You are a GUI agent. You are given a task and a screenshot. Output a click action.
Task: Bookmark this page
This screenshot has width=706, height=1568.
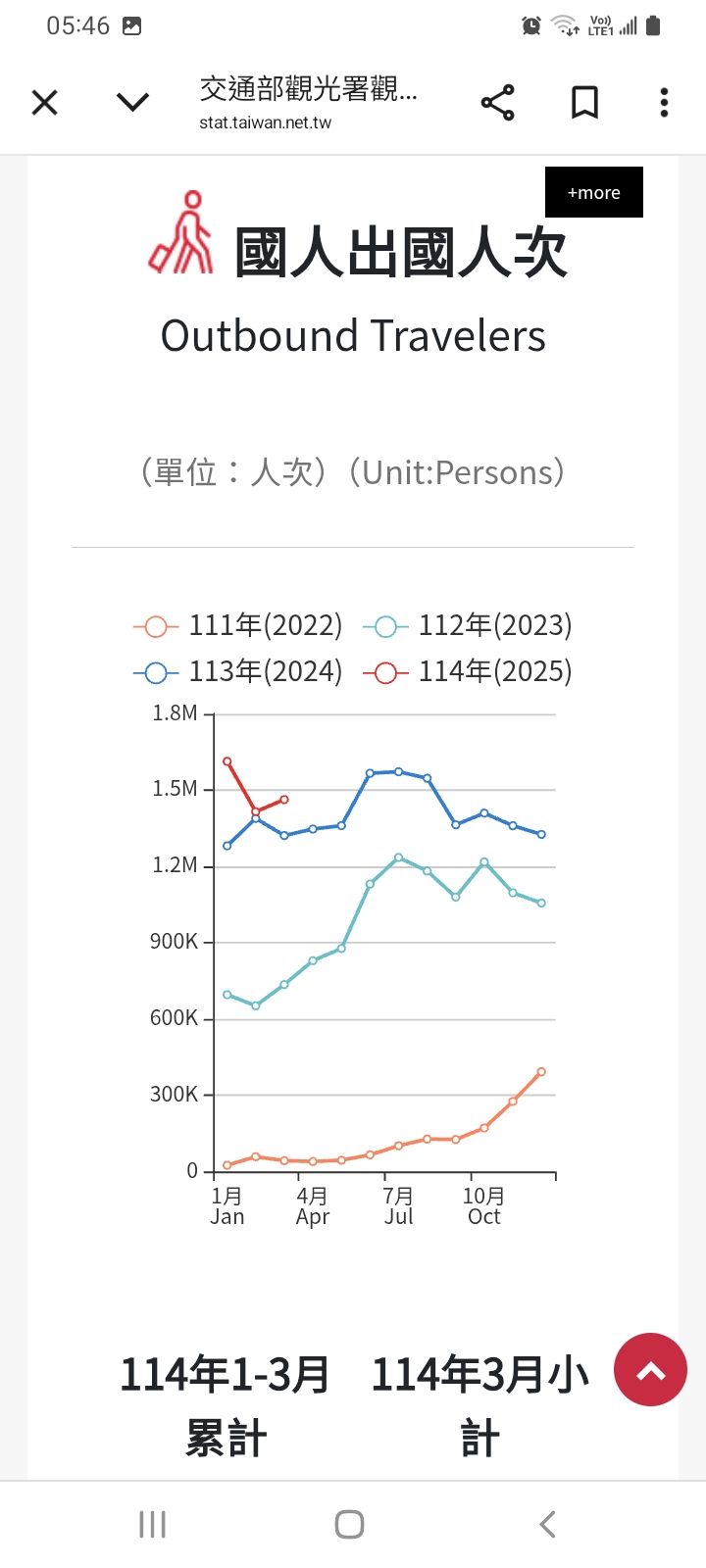(584, 102)
